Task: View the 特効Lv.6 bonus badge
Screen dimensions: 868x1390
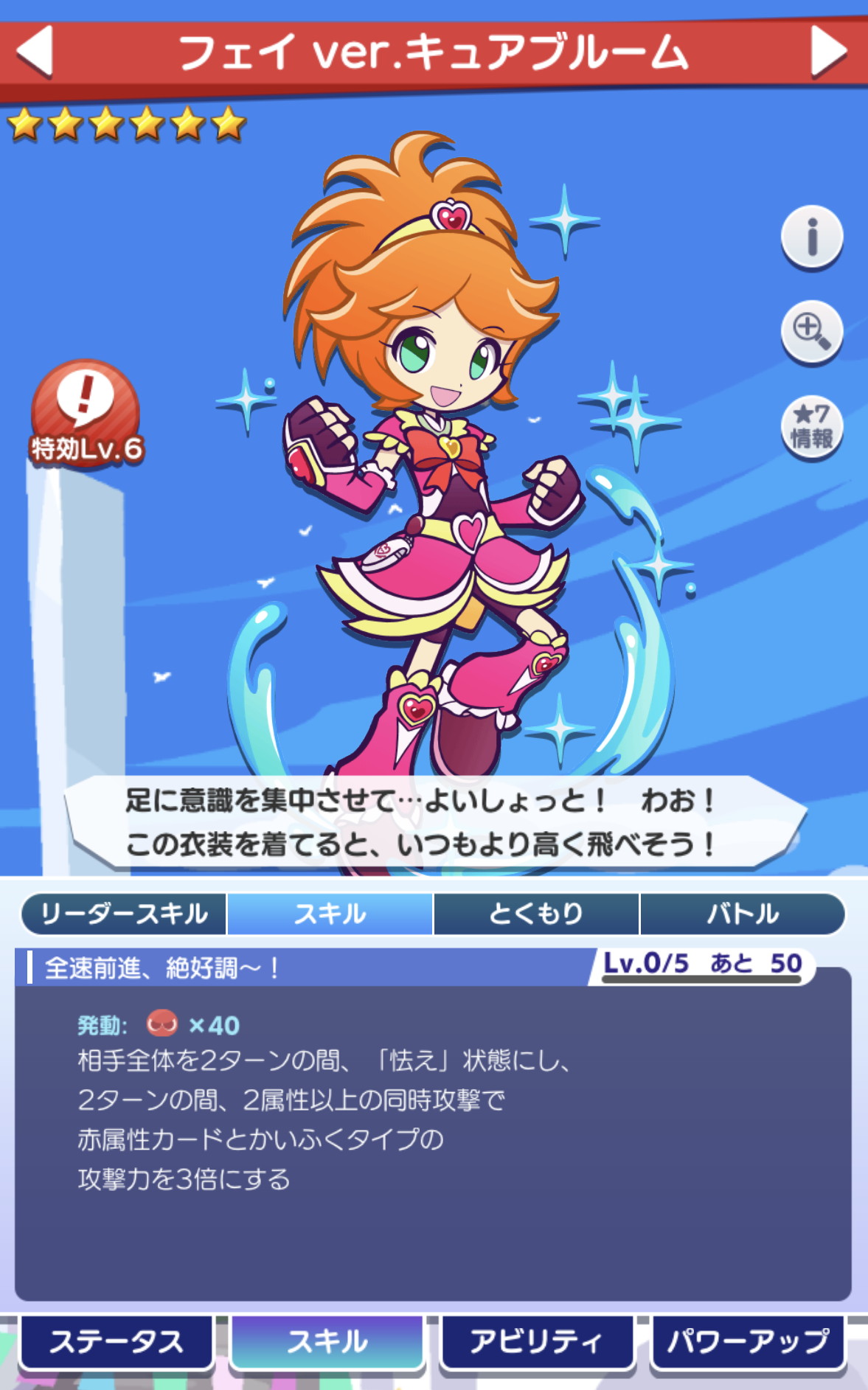Action: (86, 413)
